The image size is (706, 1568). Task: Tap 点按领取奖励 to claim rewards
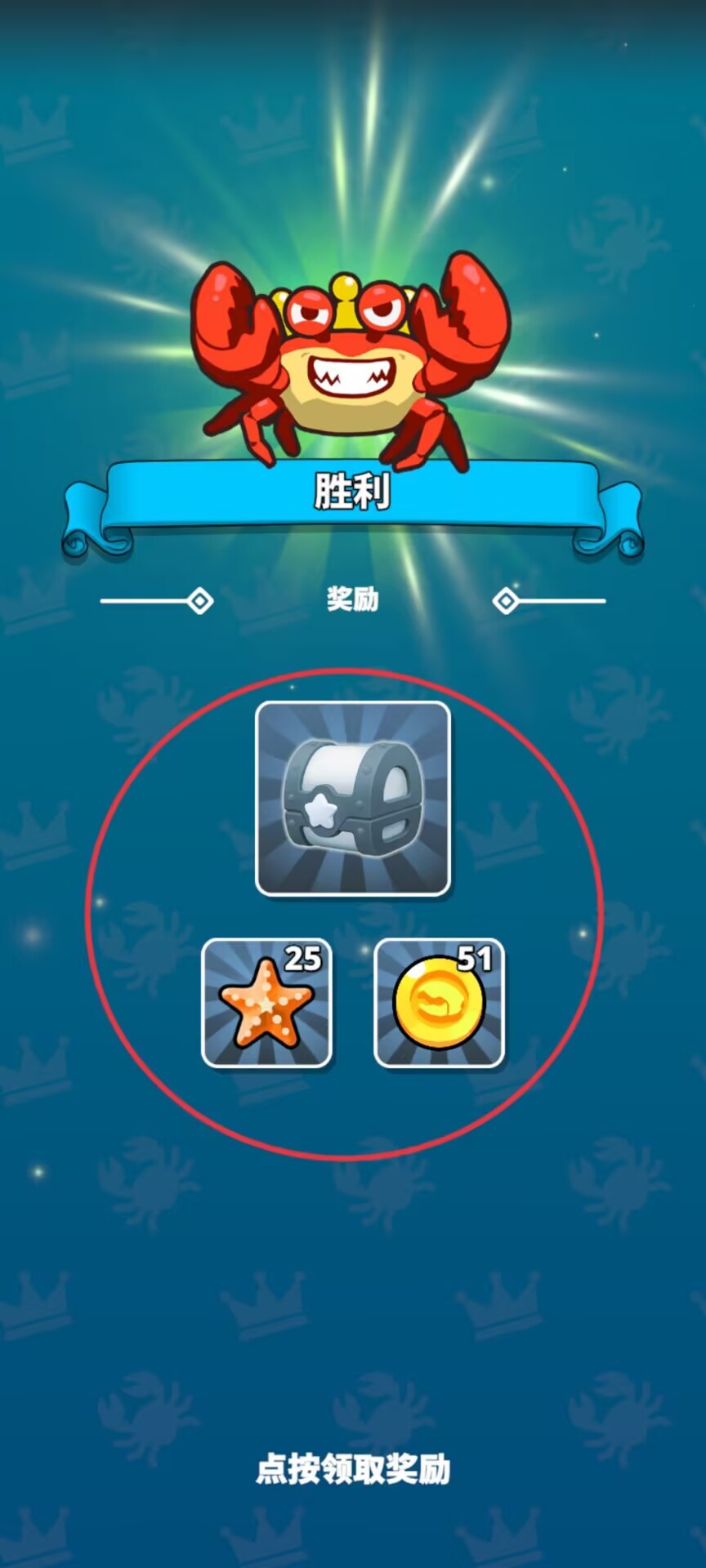(353, 1468)
